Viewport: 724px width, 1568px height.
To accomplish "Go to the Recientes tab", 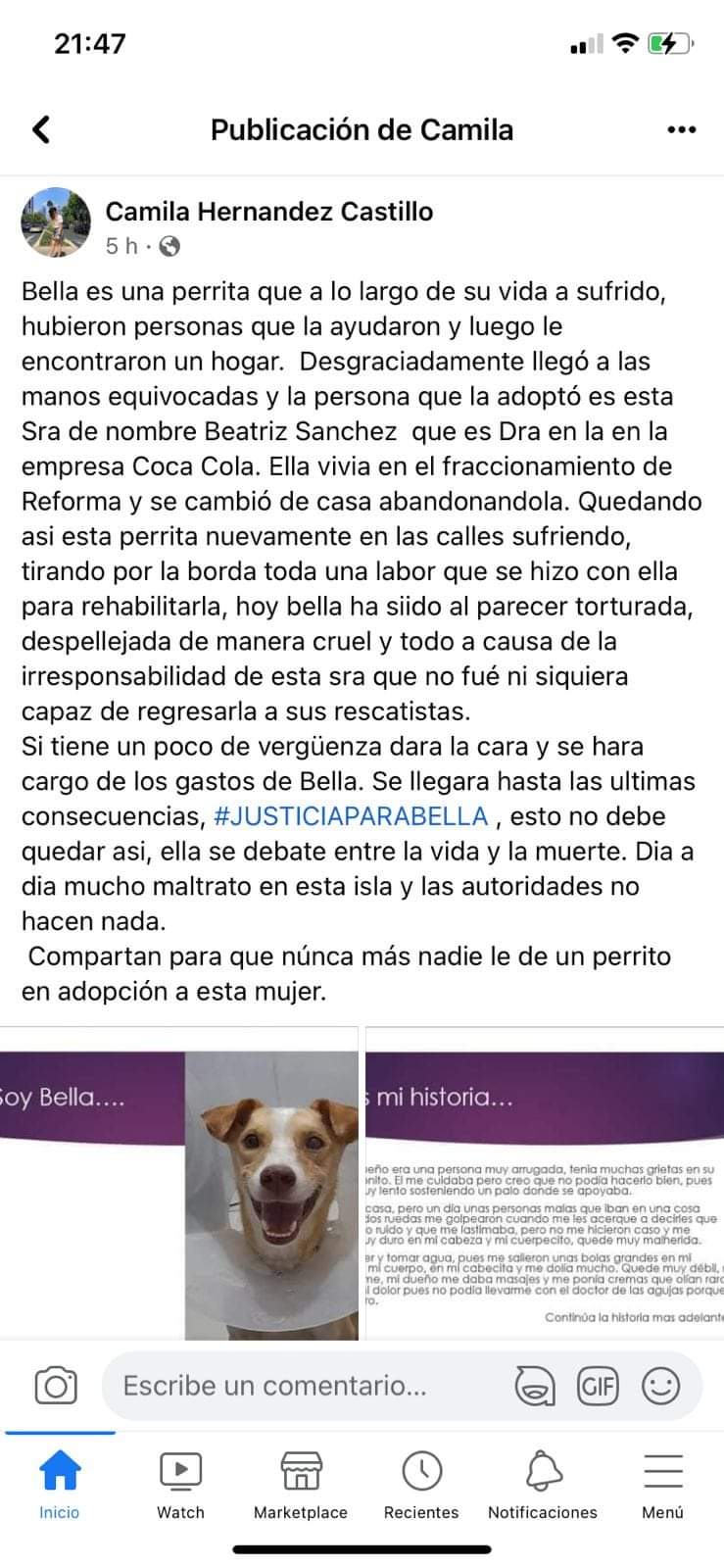I will pos(421,1485).
